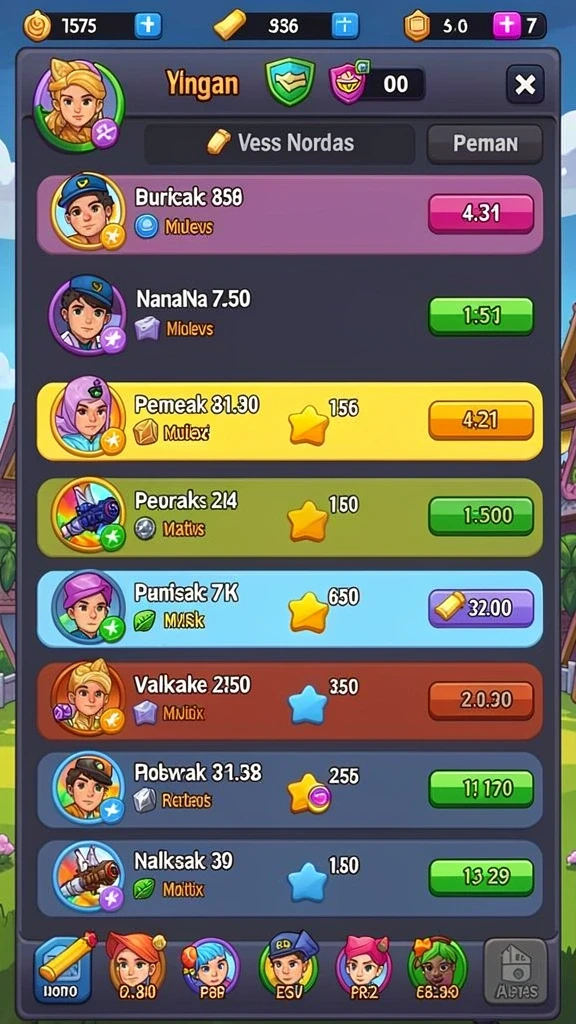Open the bottom bar item labeled Iiono
The height and width of the screenshot is (1024, 576).
62,970
